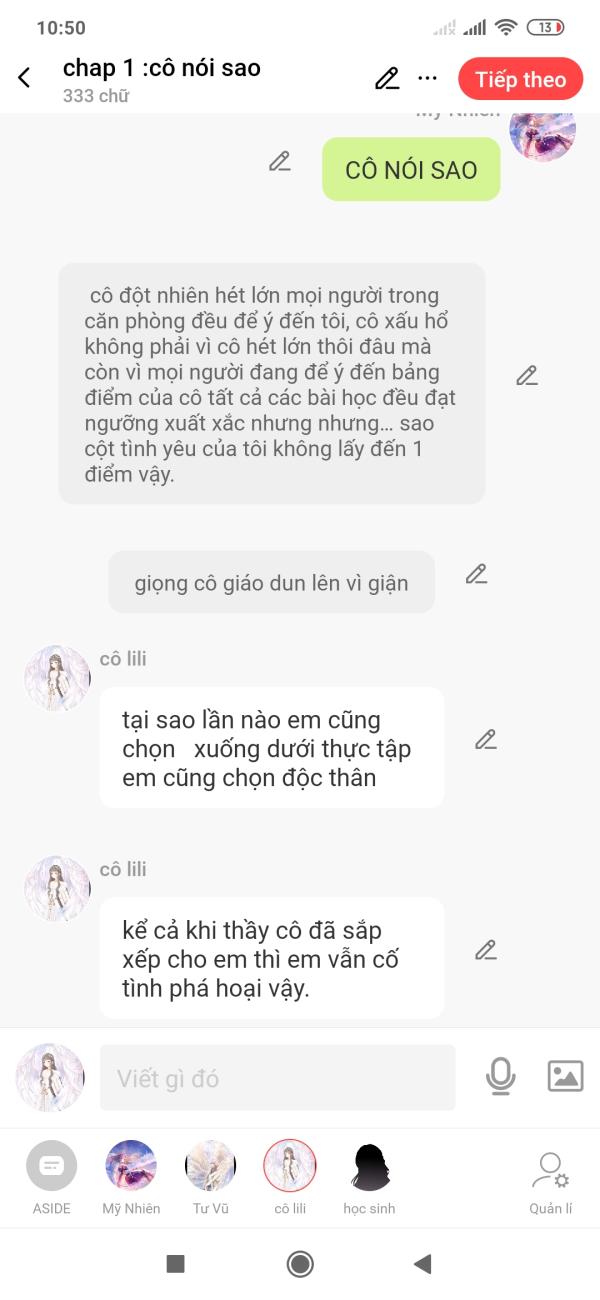Tap the microphone icon
Viewport: 600px width, 1300px height.
click(500, 1076)
